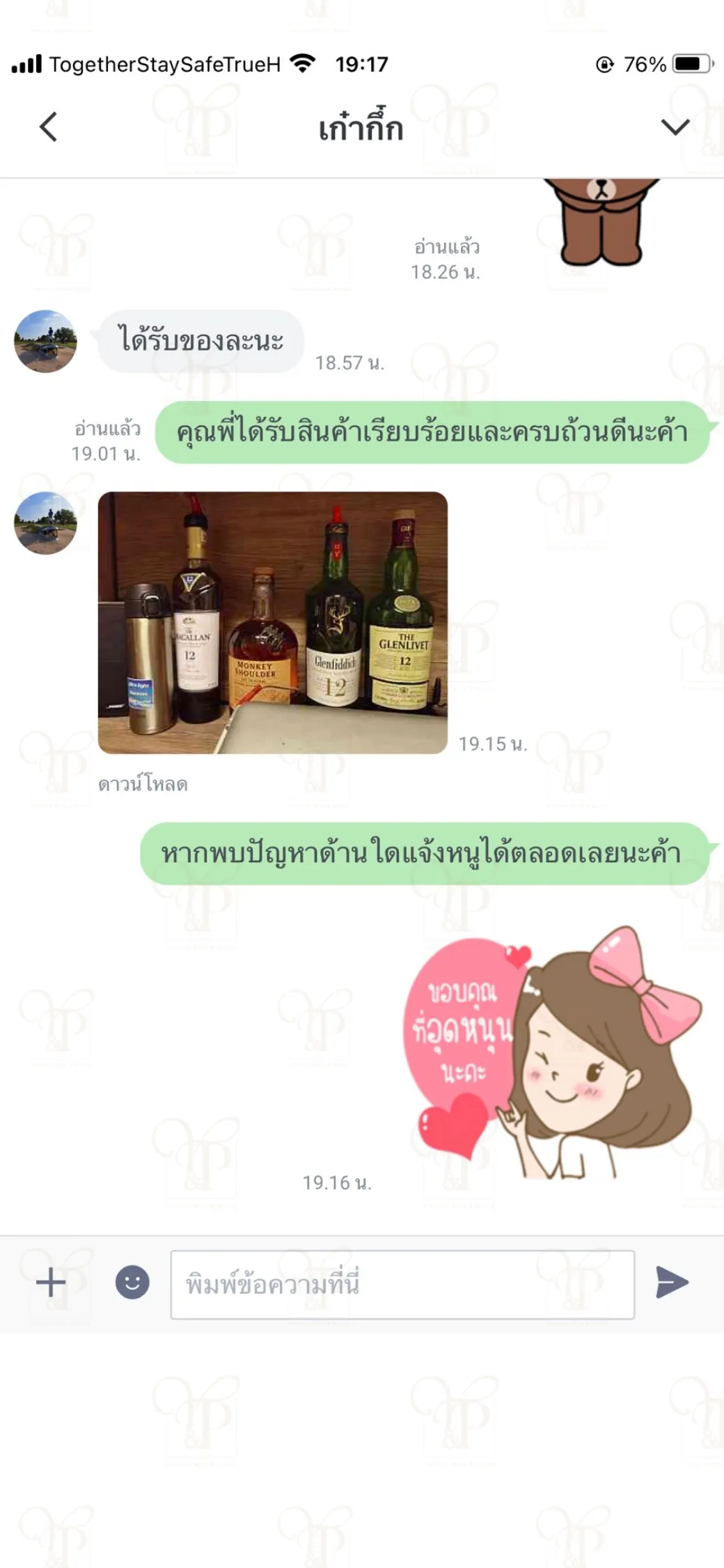
Task: Send the message with the arrow
Action: point(672,1282)
